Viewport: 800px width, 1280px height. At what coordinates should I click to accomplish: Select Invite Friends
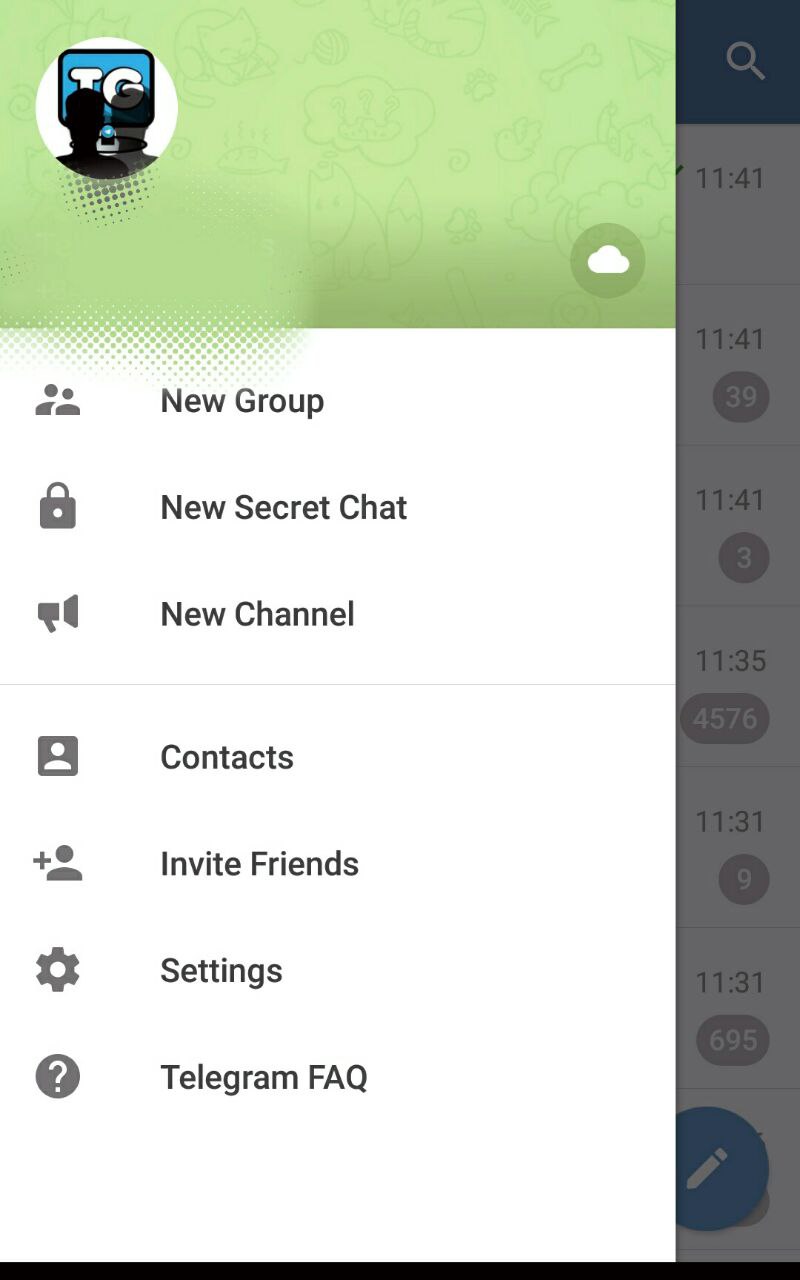click(259, 864)
